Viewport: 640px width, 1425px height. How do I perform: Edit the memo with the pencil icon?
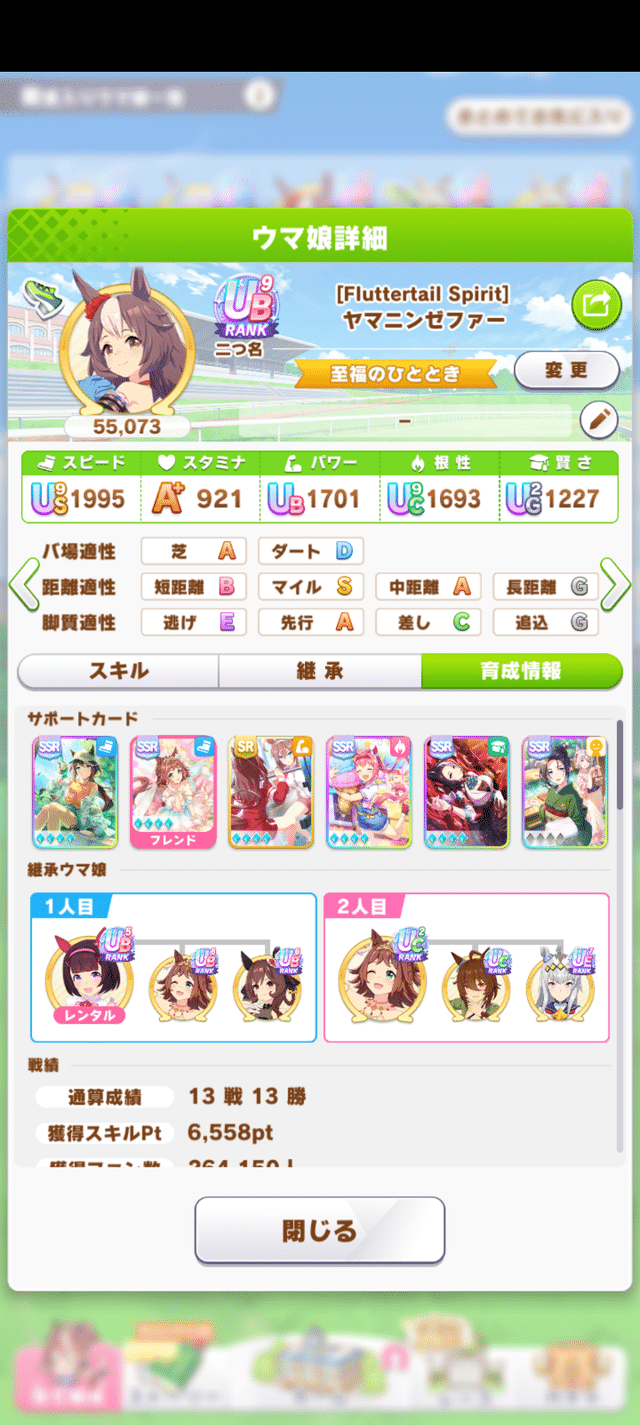[x=598, y=420]
